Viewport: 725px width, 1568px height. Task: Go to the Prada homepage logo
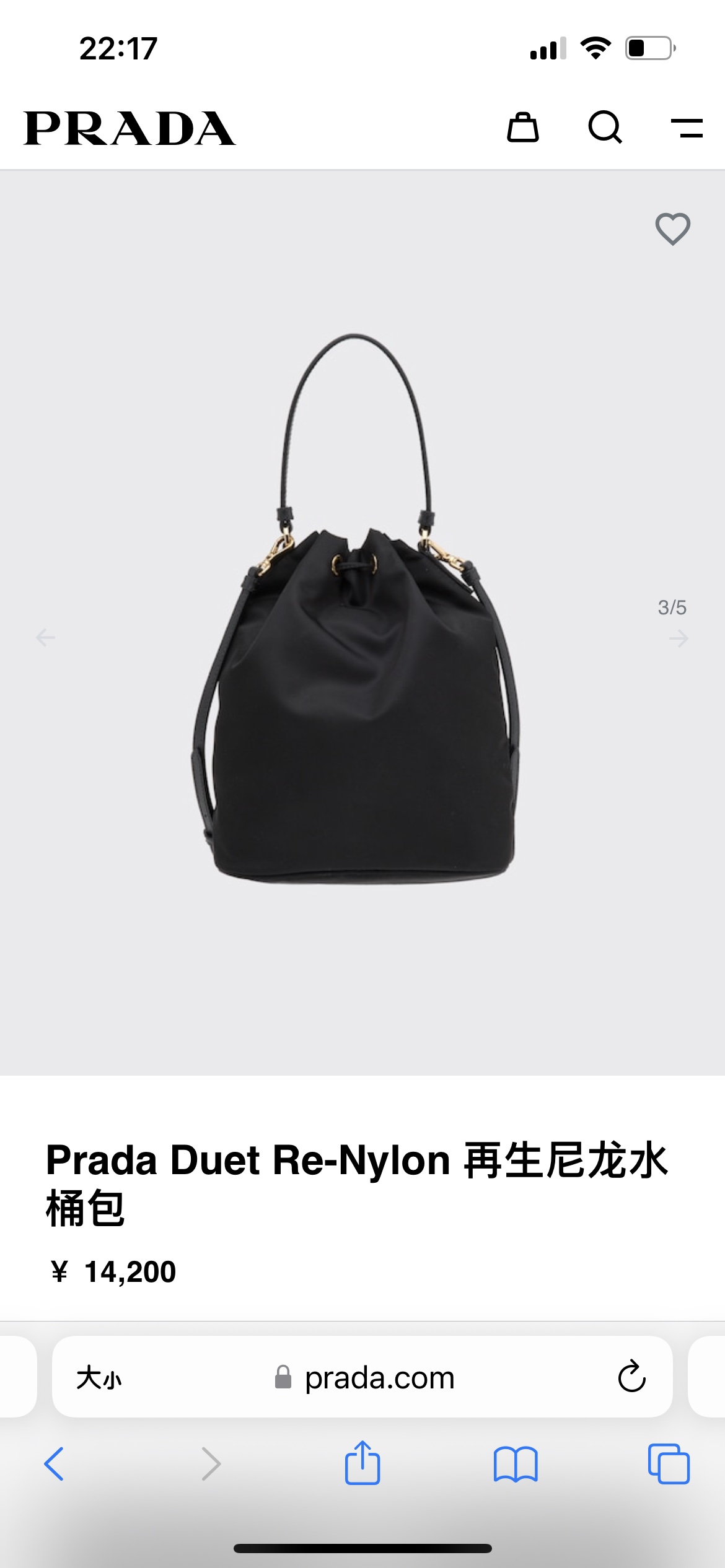130,129
